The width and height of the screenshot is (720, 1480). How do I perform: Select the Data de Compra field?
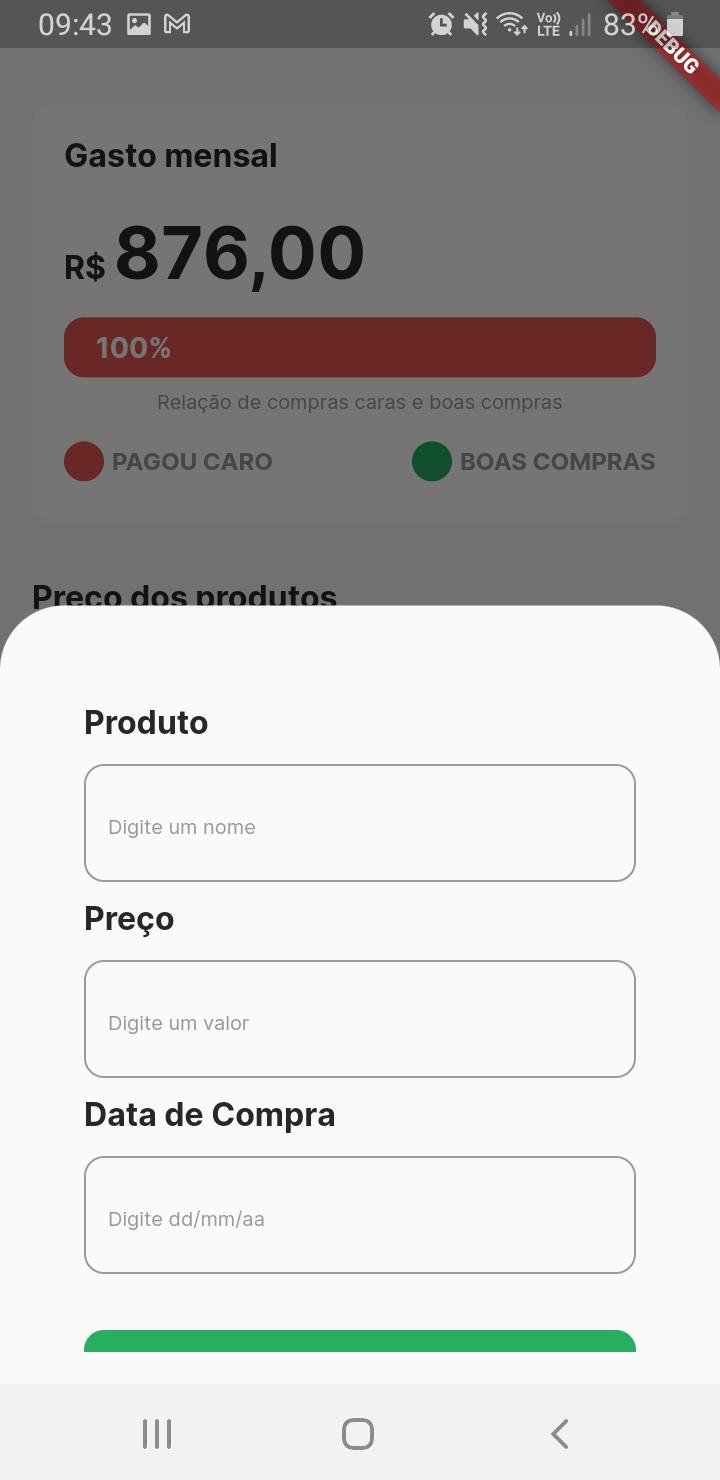tap(360, 1215)
